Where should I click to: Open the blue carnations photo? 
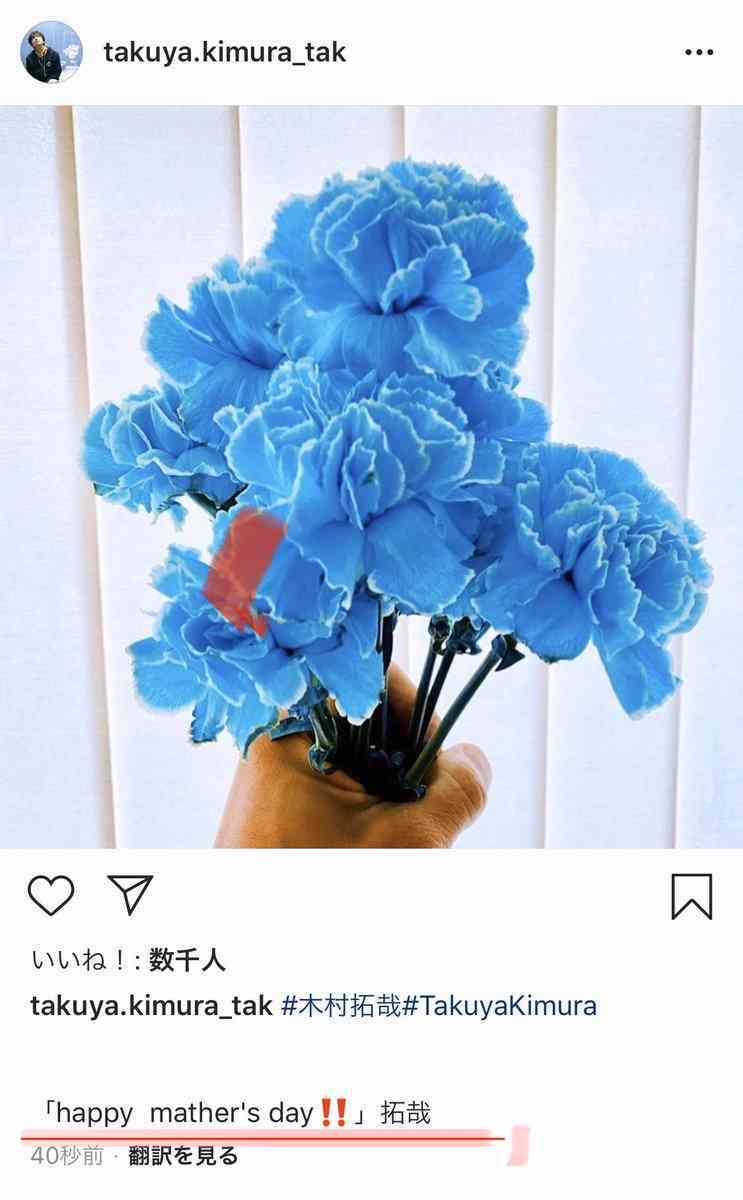[371, 476]
